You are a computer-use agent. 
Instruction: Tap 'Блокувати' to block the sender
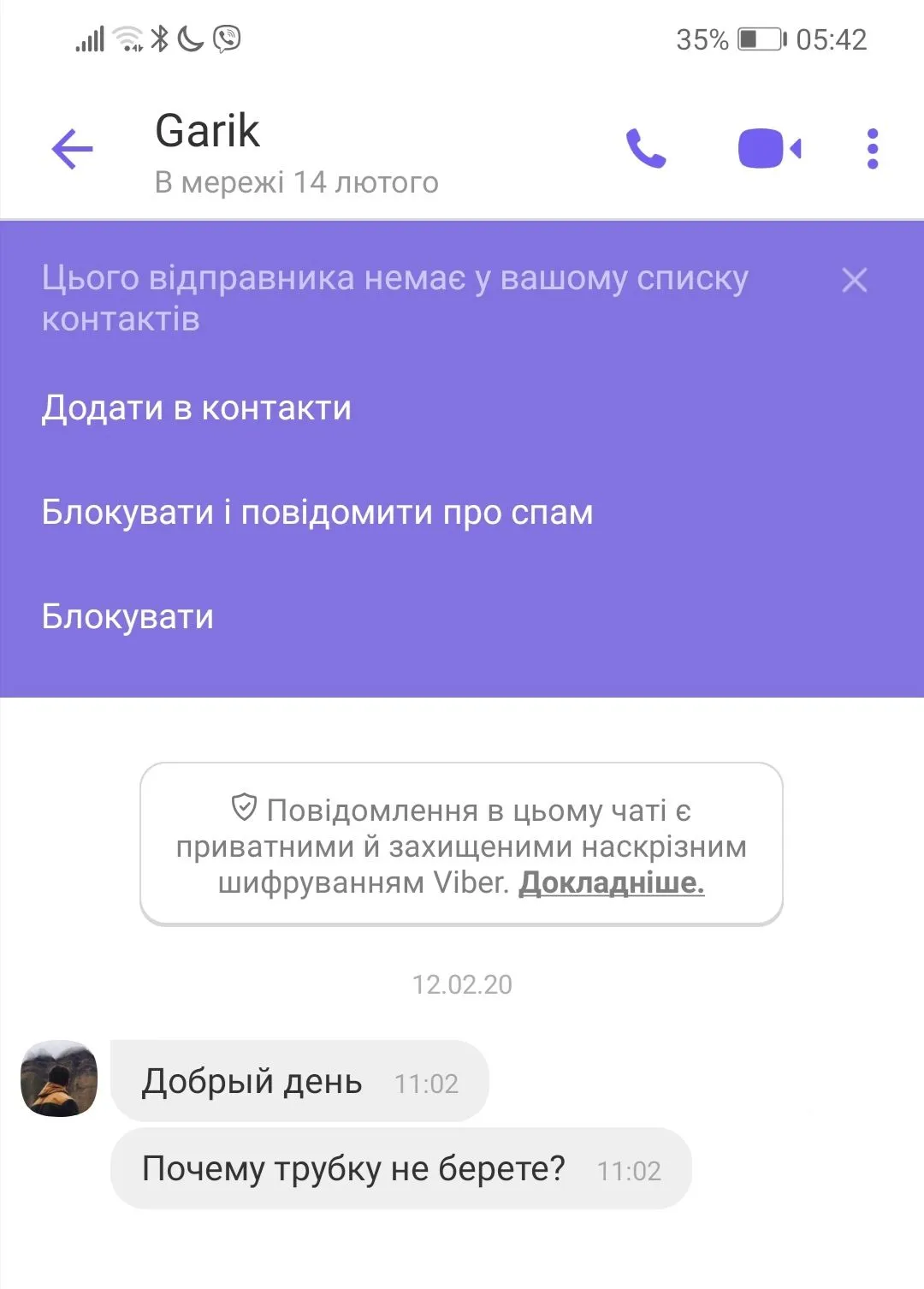click(x=127, y=616)
